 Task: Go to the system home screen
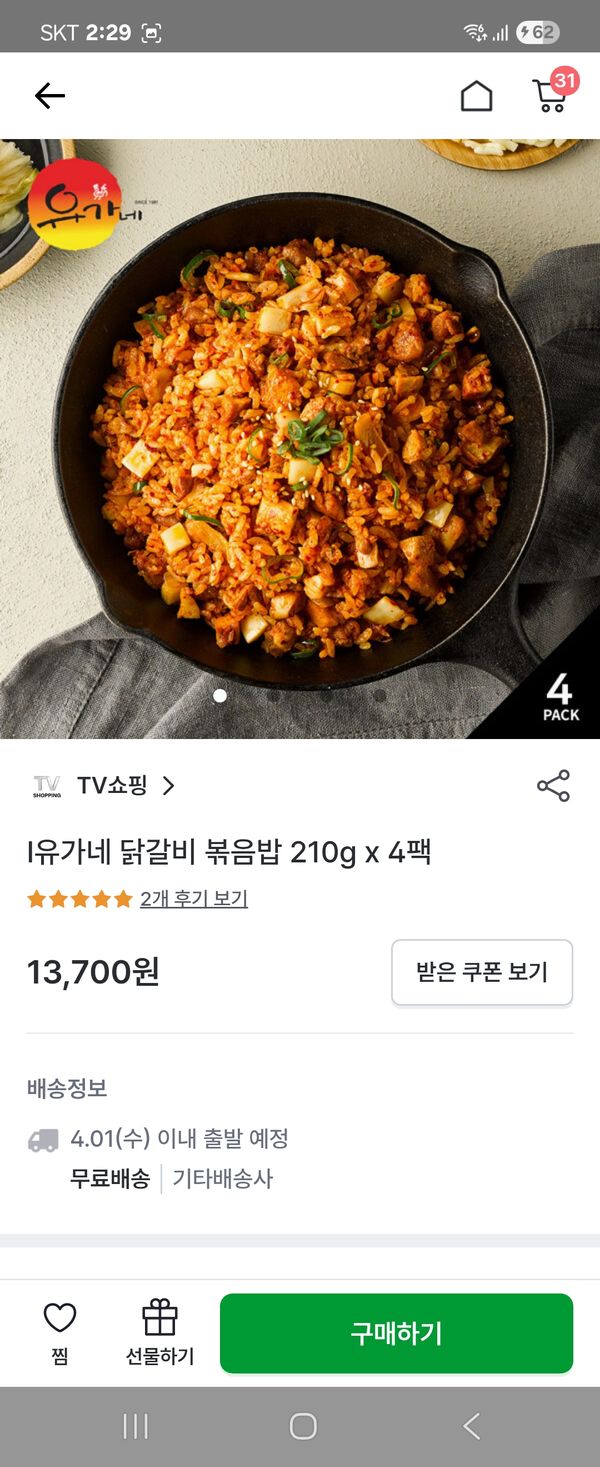(x=302, y=1426)
